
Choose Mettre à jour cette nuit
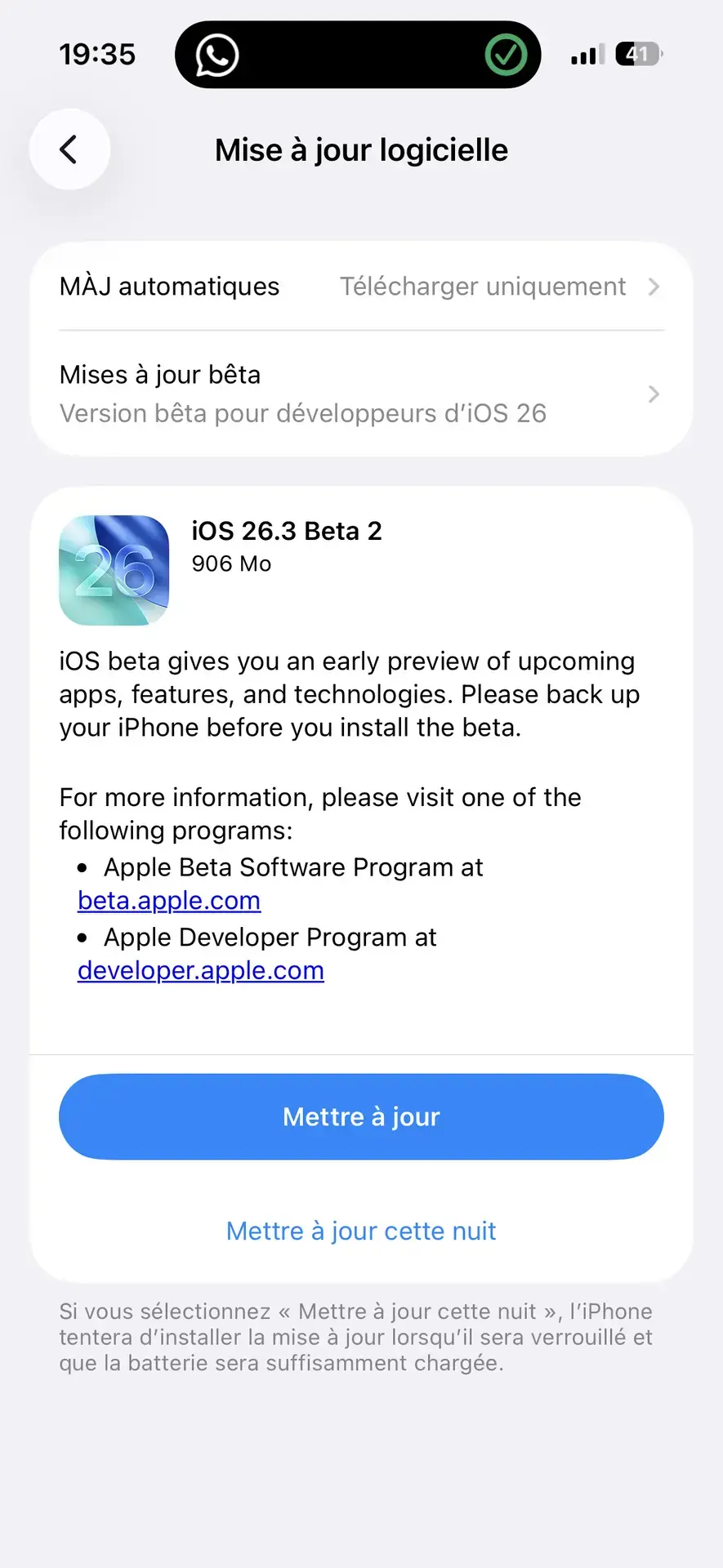[x=360, y=1231]
